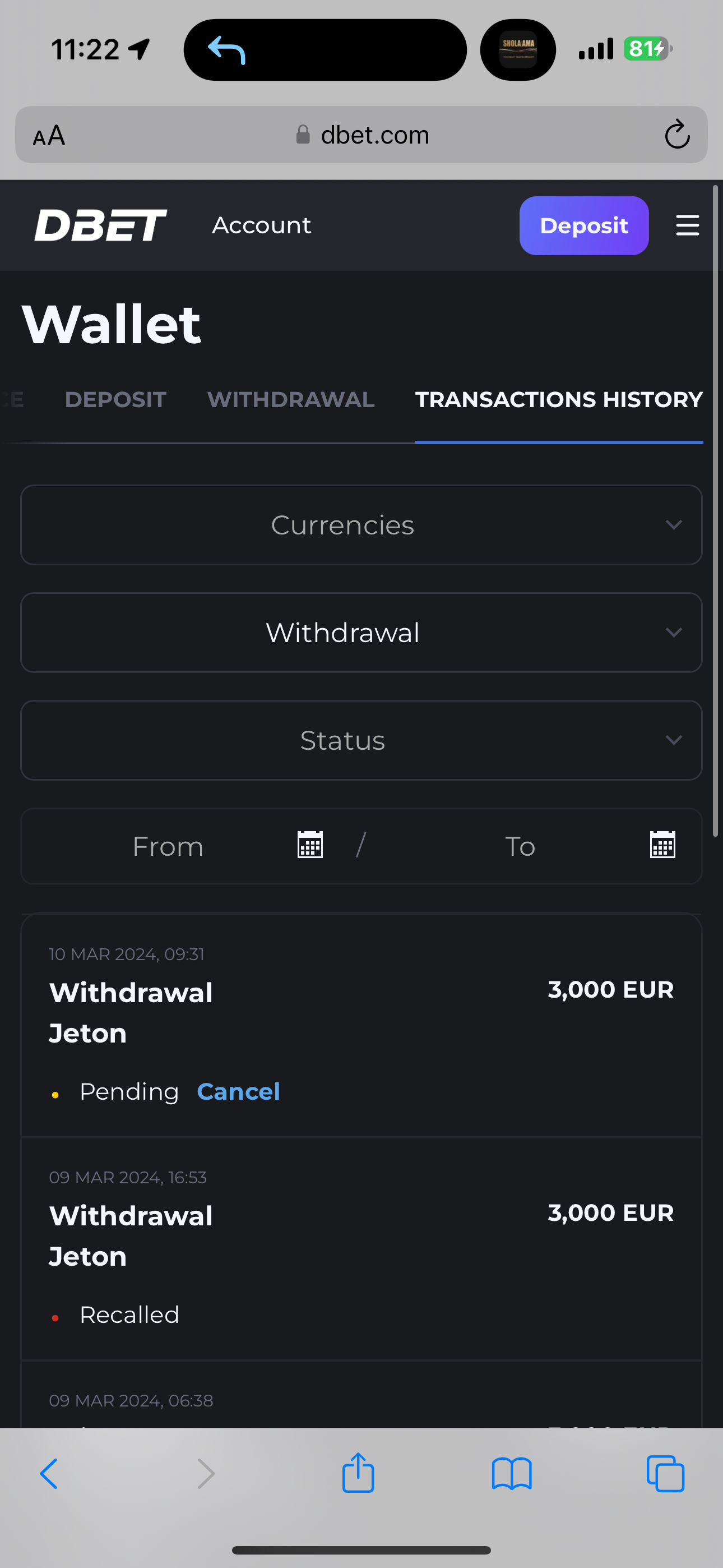This screenshot has width=723, height=1568.
Task: Tap the purple Deposit button
Action: pyautogui.click(x=583, y=225)
